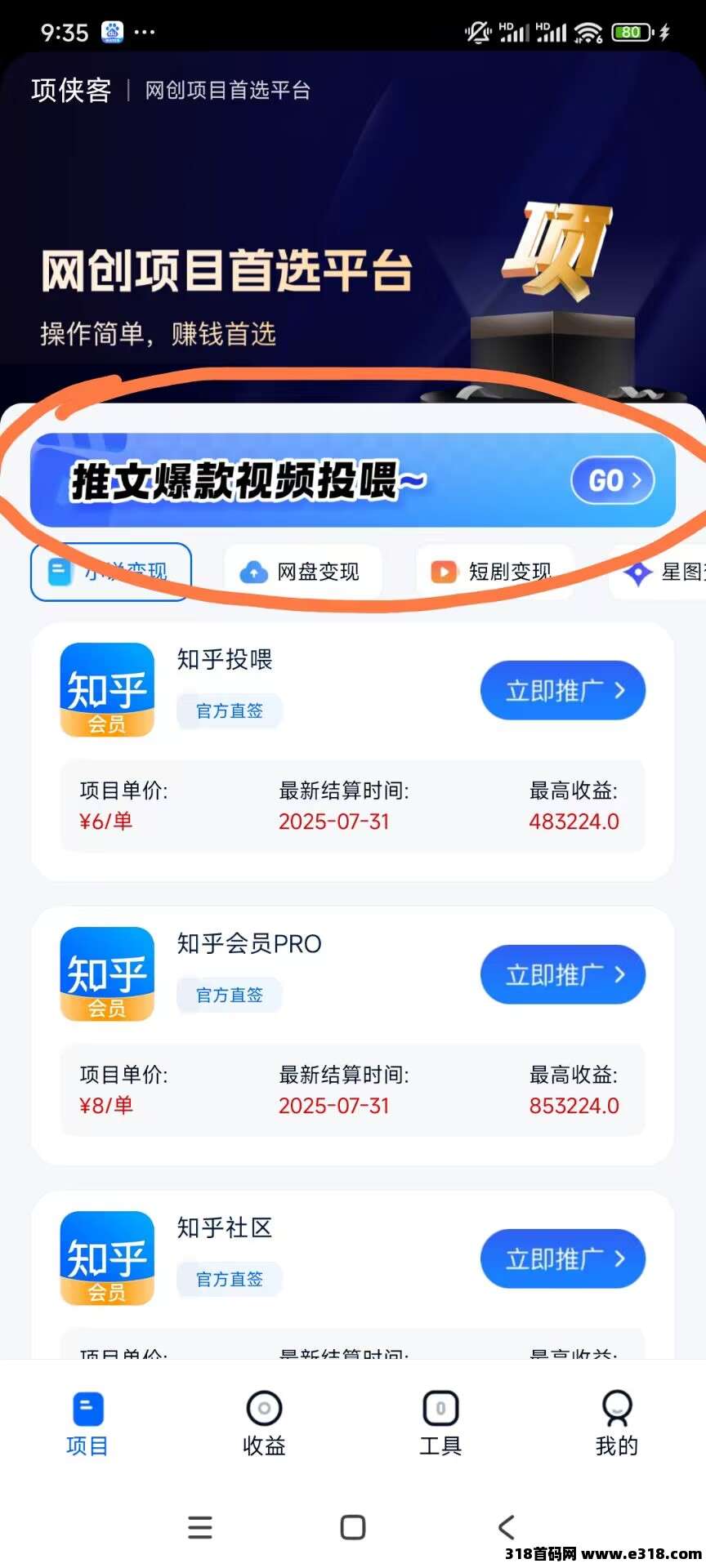Switch to the 收益 tab
Viewport: 706px width, 1568px height.
coord(264,1423)
